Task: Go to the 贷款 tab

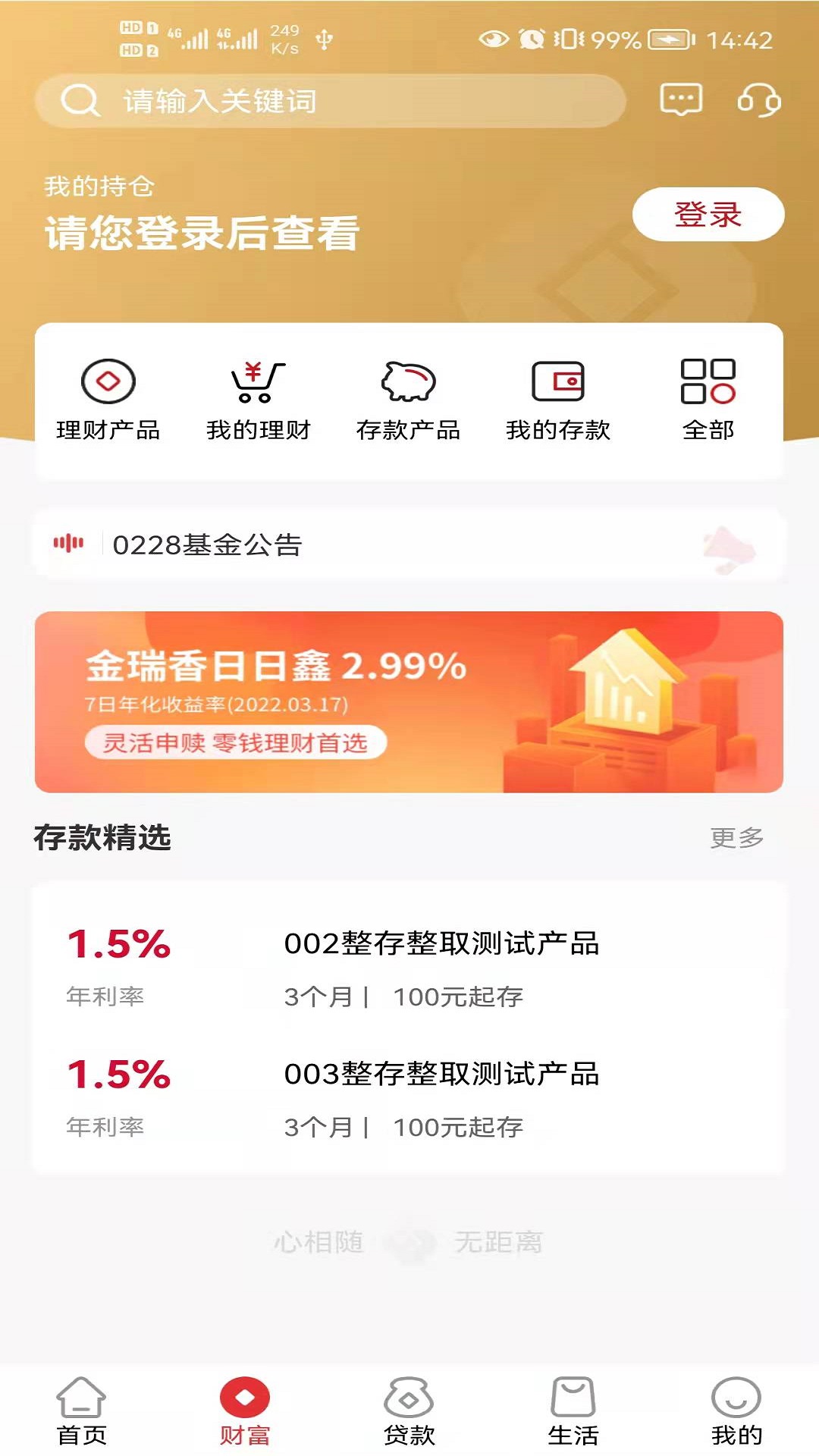Action: [x=409, y=1410]
